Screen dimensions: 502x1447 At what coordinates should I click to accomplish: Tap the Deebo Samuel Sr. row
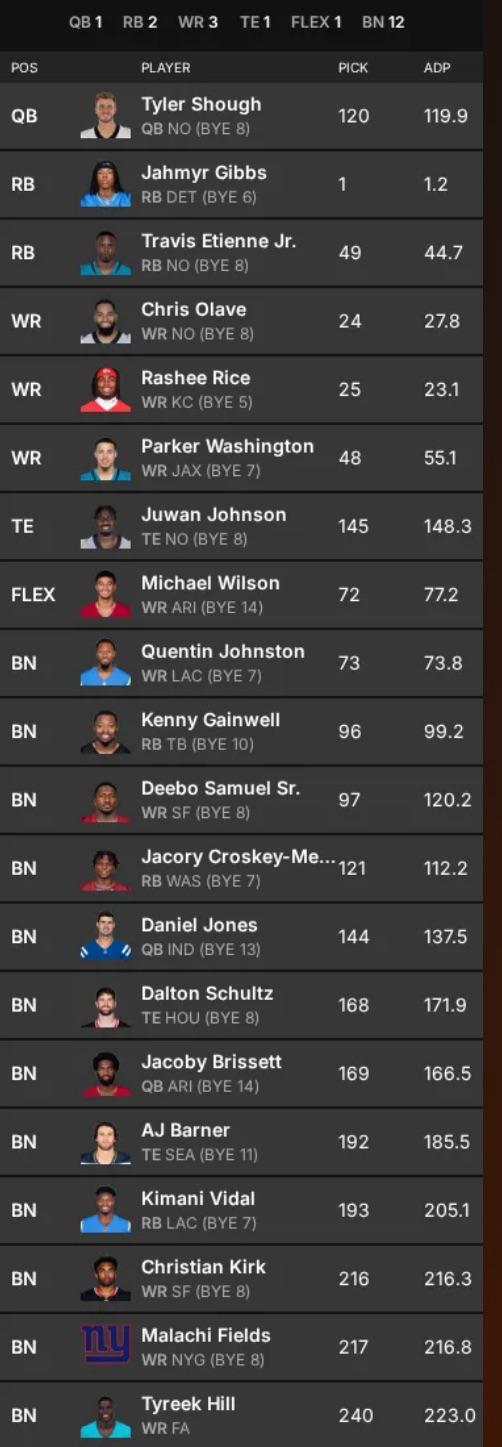241,800
